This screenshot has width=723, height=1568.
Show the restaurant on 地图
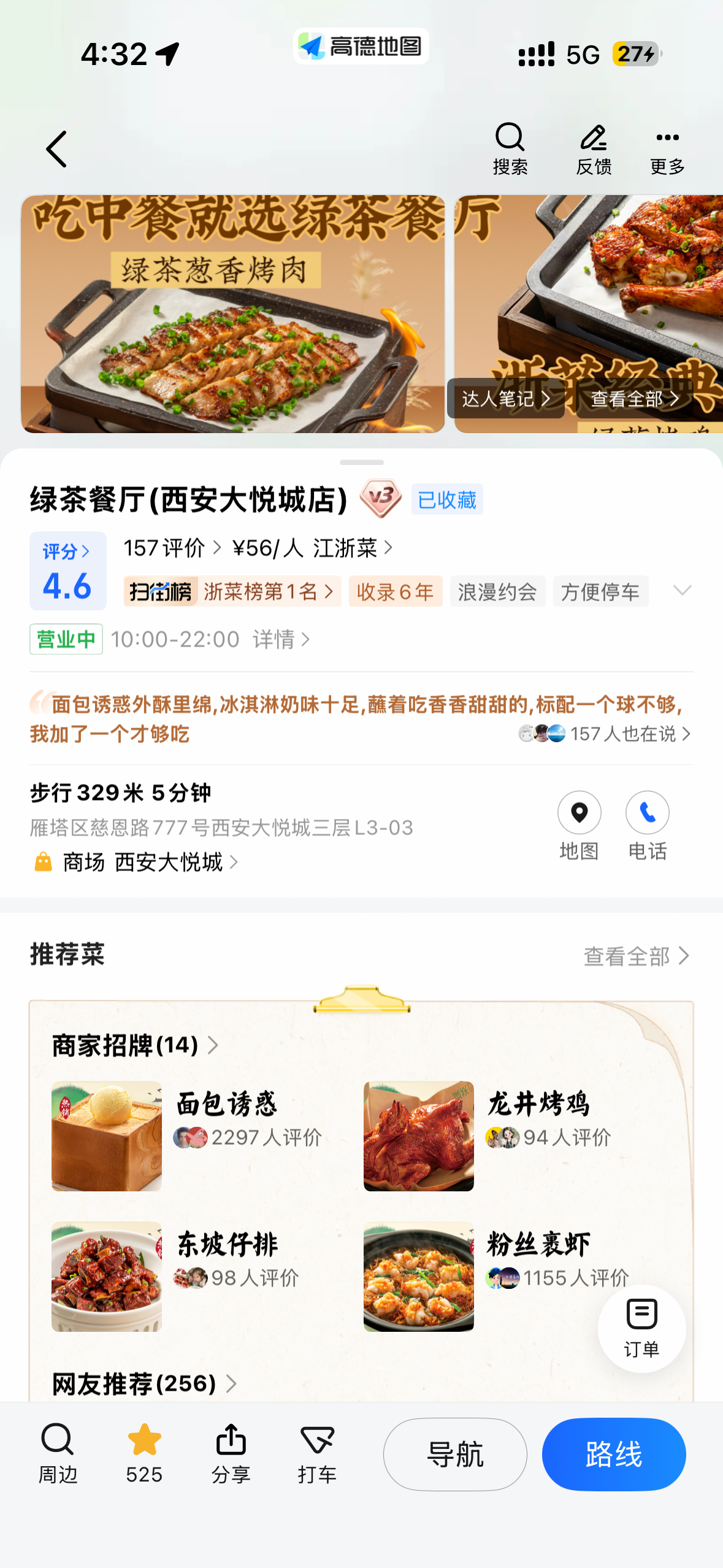(579, 824)
